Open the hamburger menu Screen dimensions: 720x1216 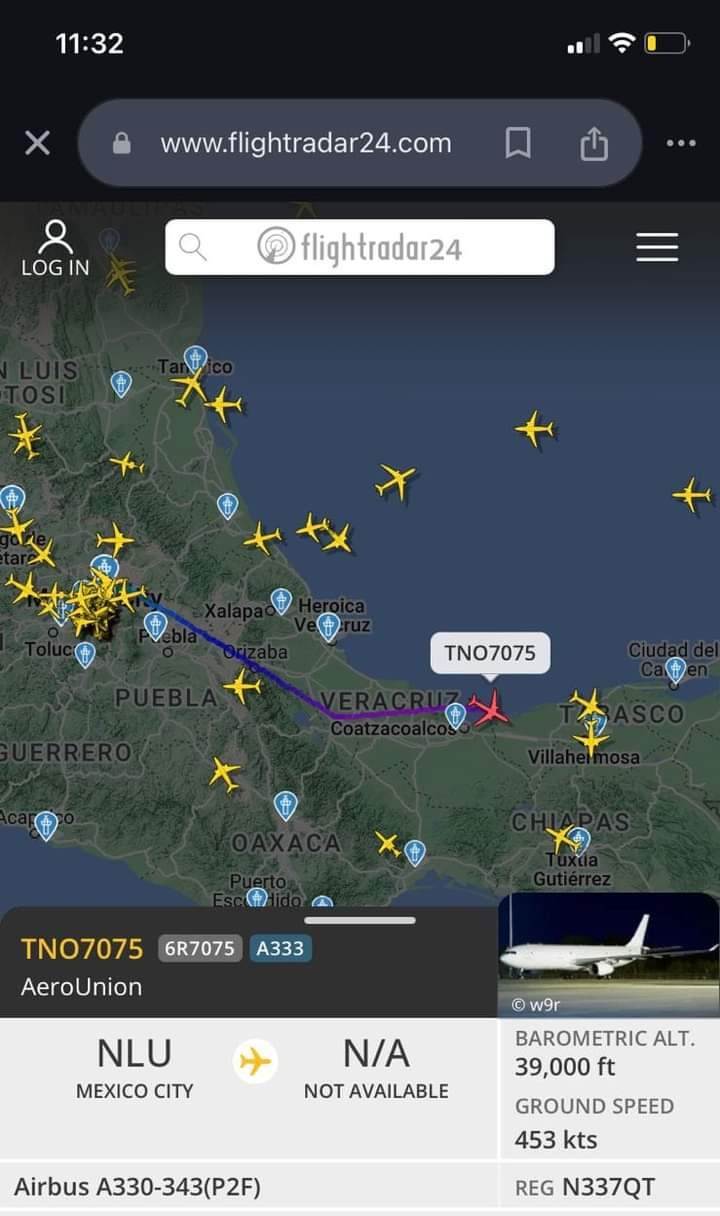point(657,247)
